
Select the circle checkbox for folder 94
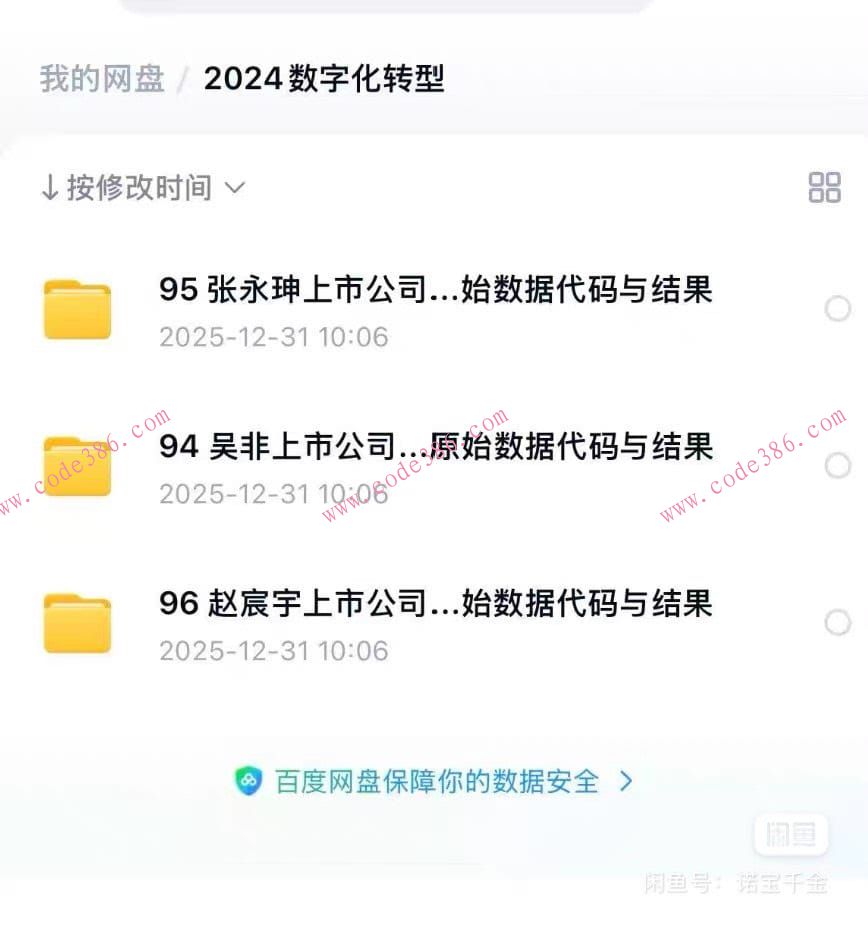click(x=838, y=465)
